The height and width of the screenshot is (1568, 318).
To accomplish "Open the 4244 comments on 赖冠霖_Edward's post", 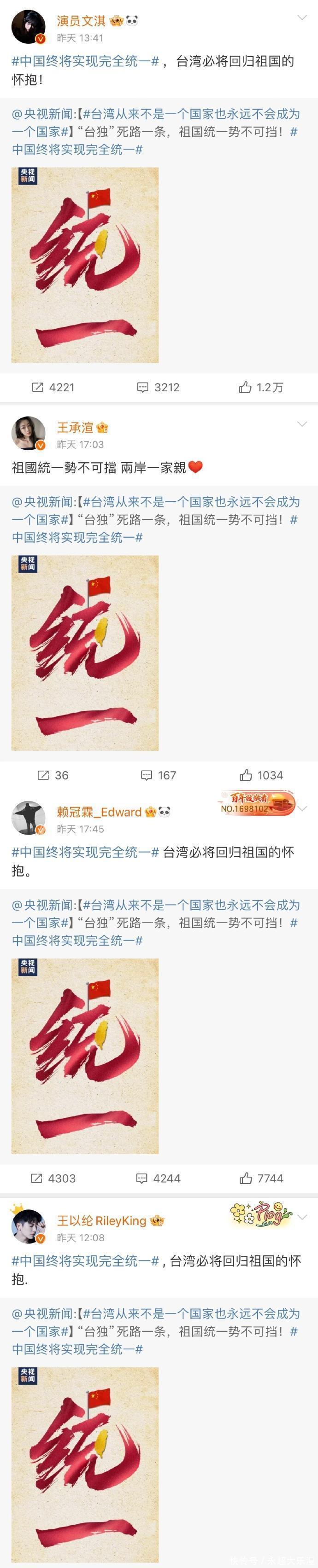I will click(x=158, y=1179).
